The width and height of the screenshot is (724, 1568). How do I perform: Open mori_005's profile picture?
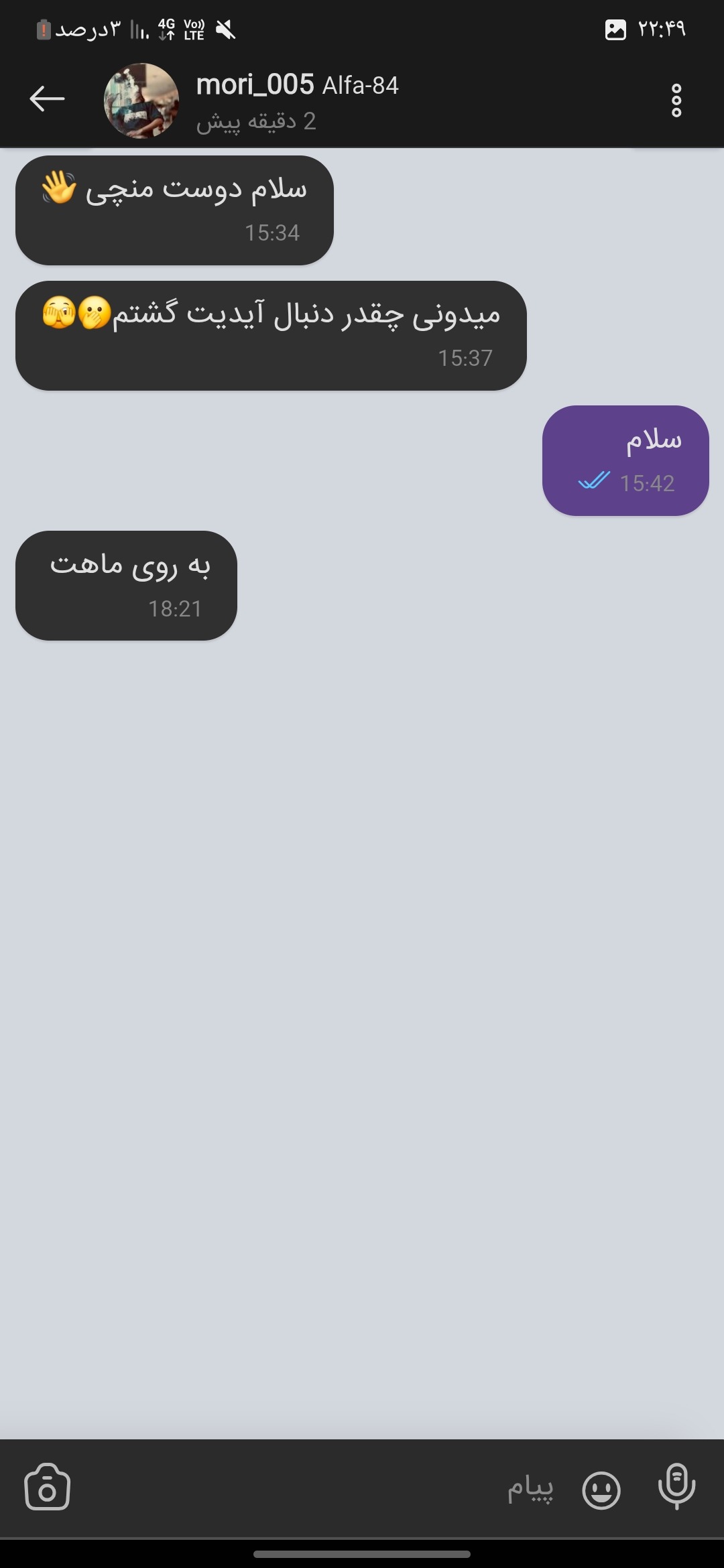[x=141, y=101]
